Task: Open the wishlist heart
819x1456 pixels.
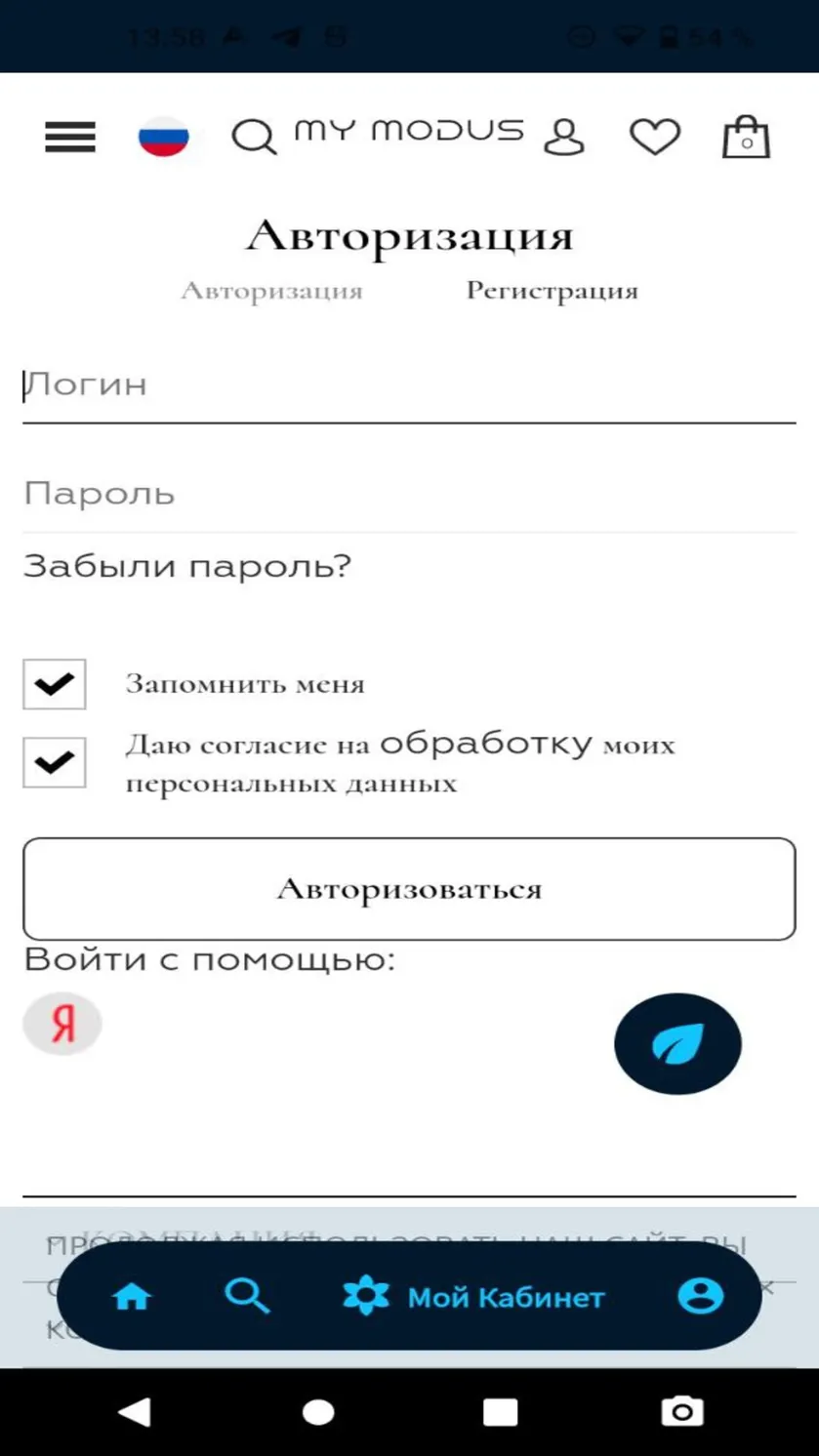Action: click(x=654, y=137)
